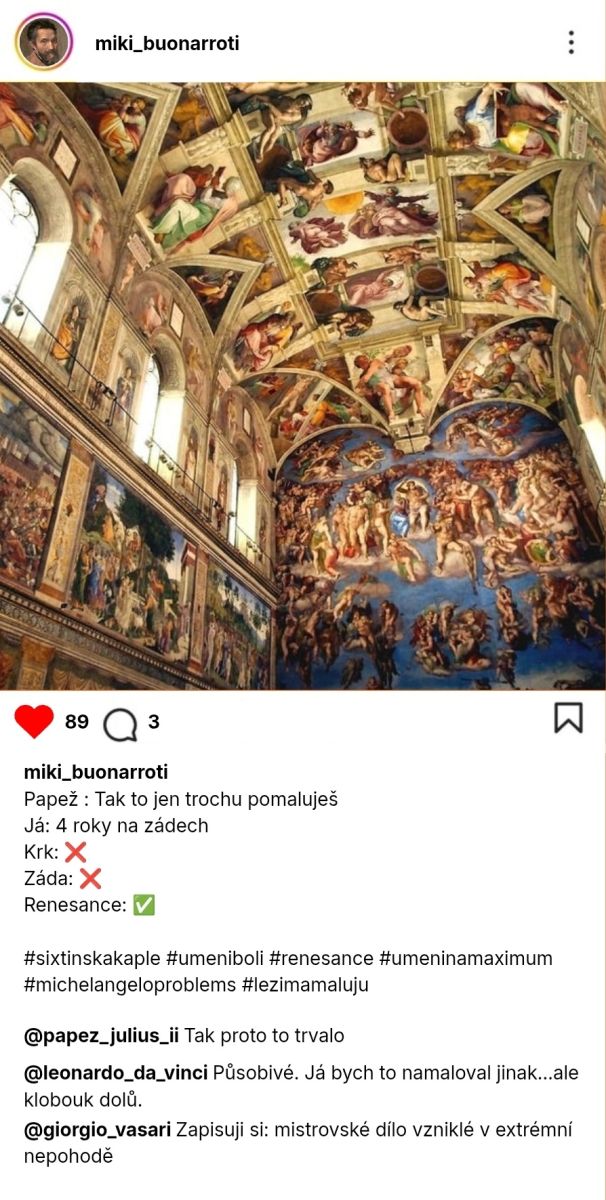The image size is (606, 1200).
Task: Open the three-dot overflow menu
Action: 571,42
